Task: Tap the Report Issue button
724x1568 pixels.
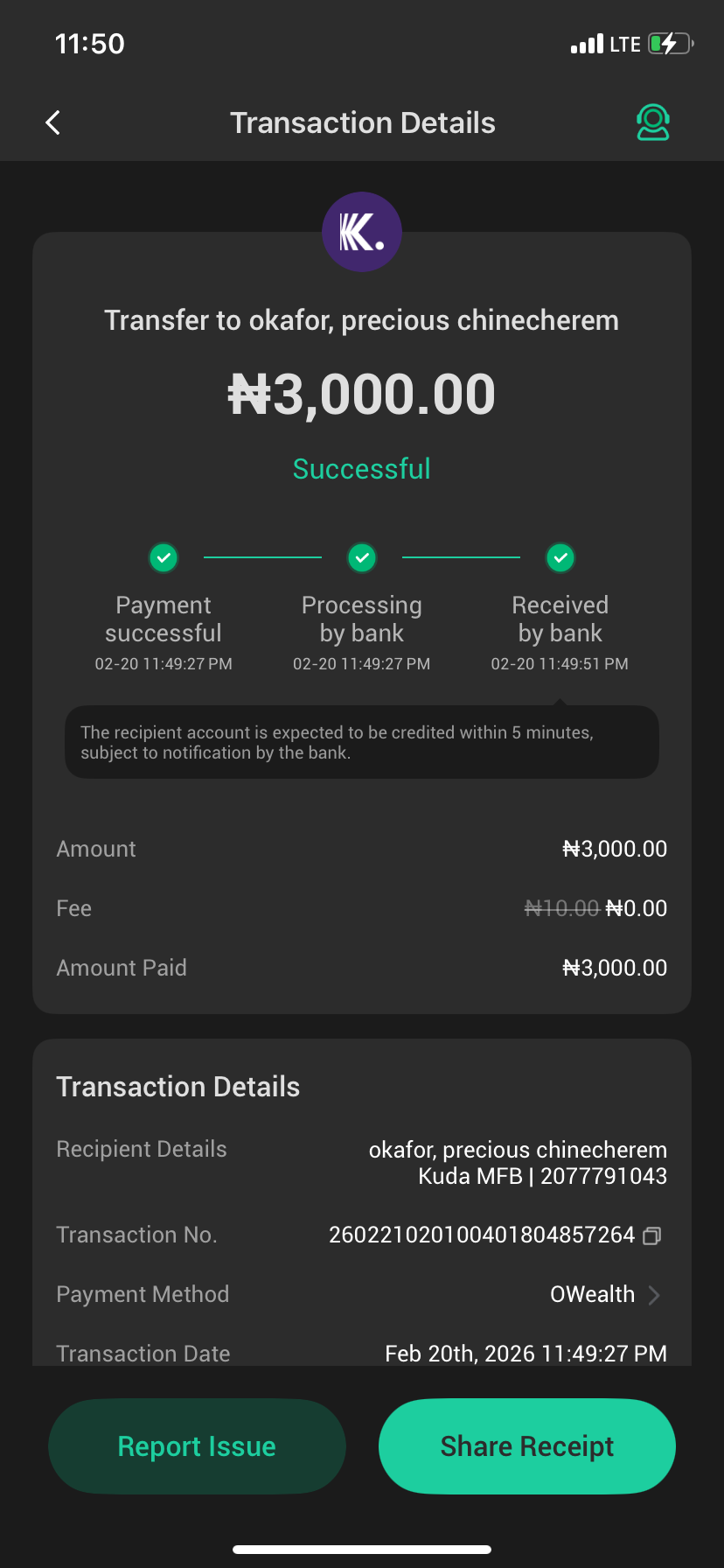Action: point(197,1446)
